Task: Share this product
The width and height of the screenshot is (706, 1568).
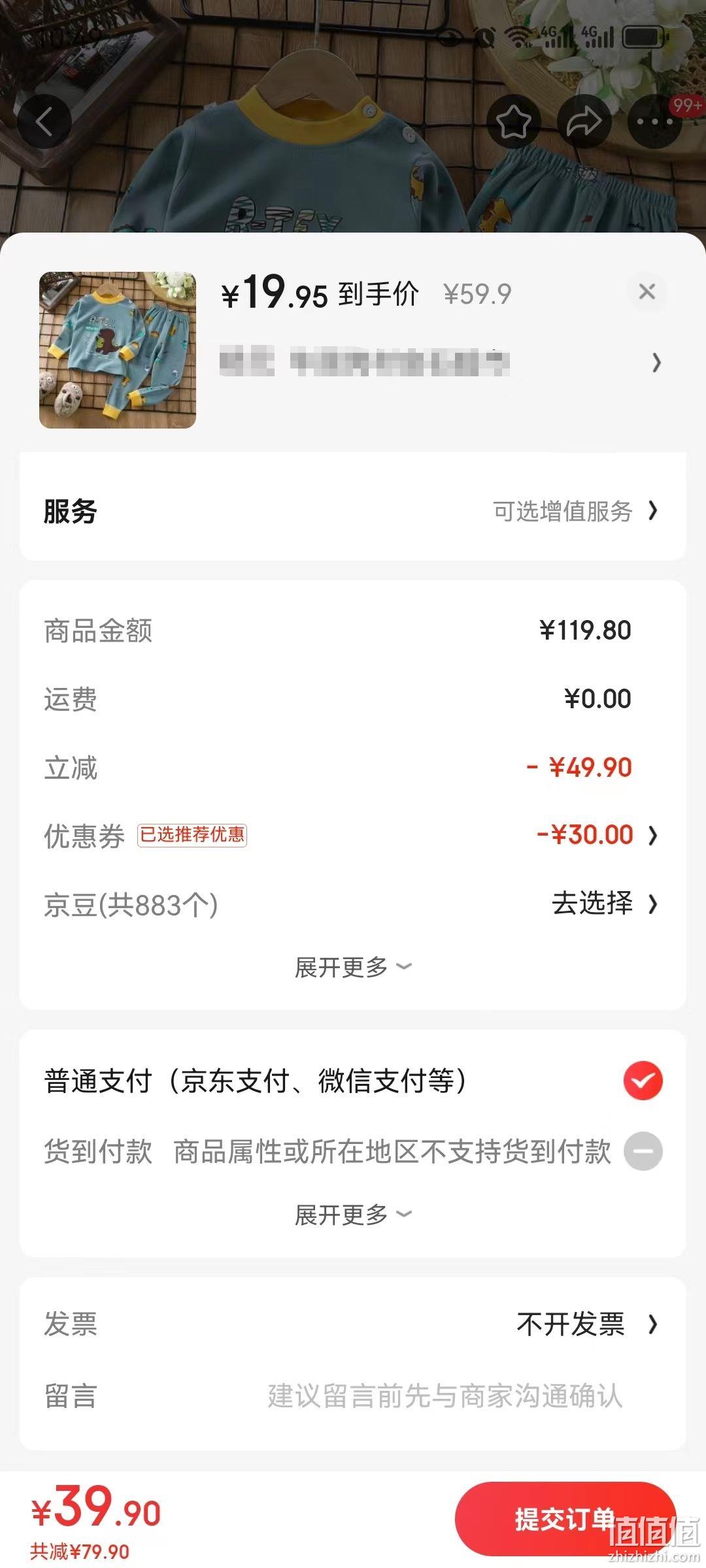Action: (584, 122)
